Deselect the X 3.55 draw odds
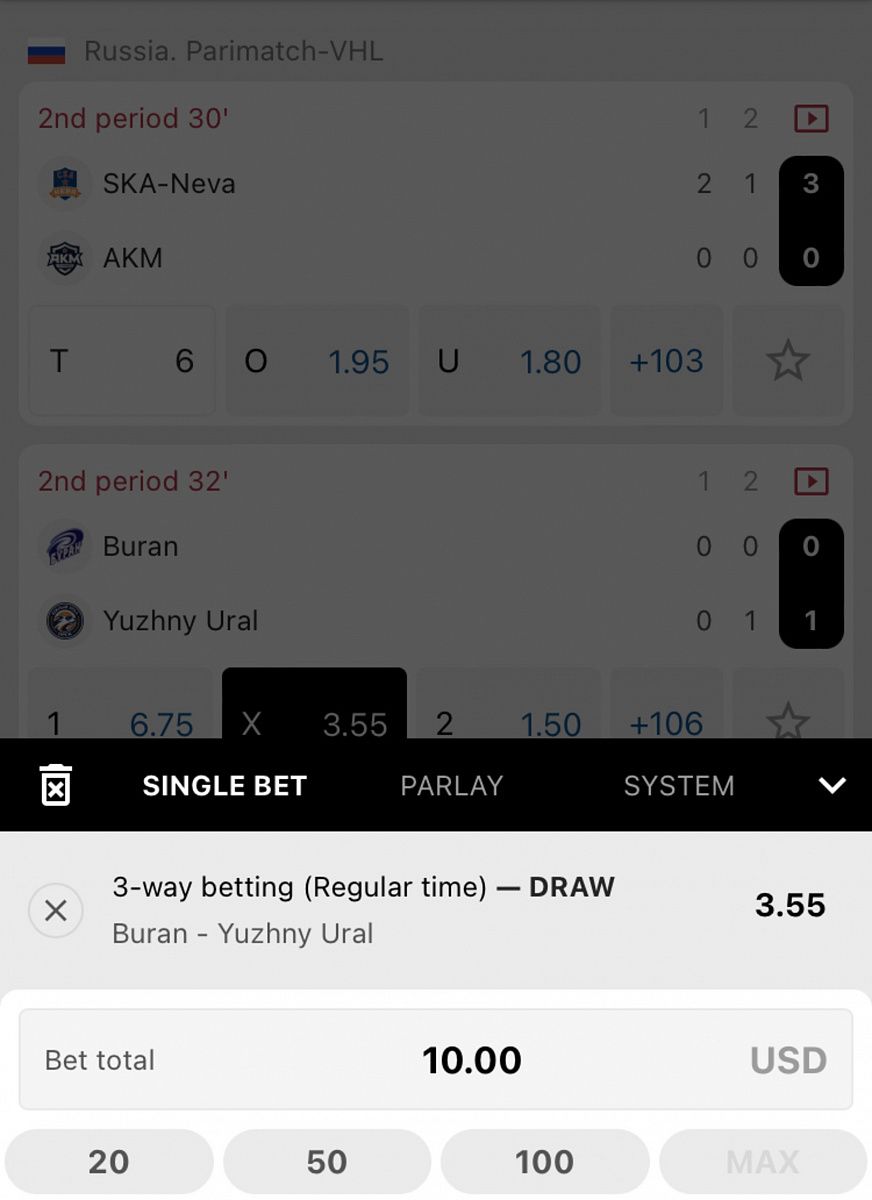 (314, 712)
